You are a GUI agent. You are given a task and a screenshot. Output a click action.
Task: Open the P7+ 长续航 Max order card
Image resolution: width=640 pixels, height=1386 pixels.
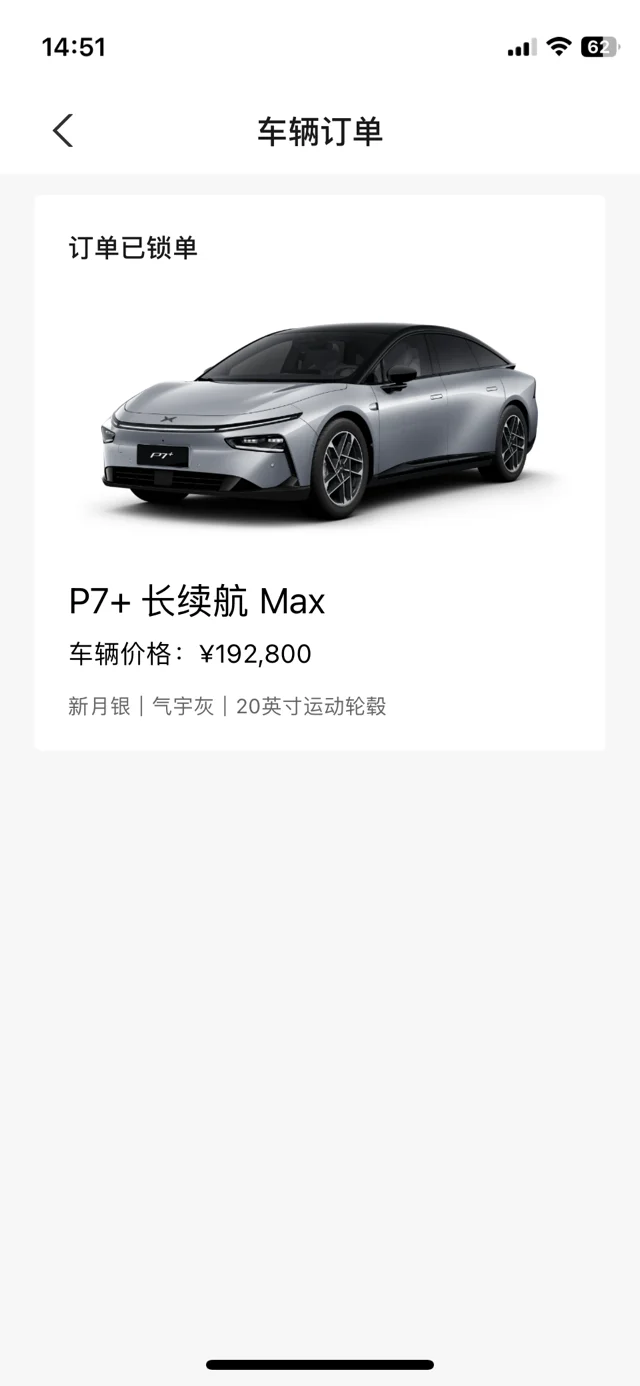320,472
